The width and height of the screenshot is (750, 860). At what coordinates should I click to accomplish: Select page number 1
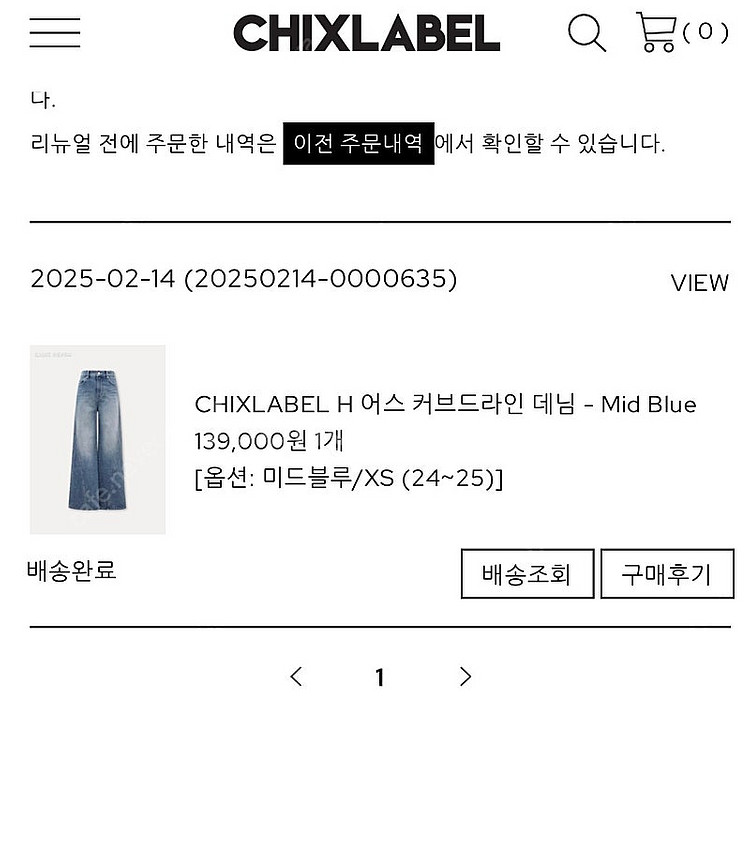coord(378,676)
